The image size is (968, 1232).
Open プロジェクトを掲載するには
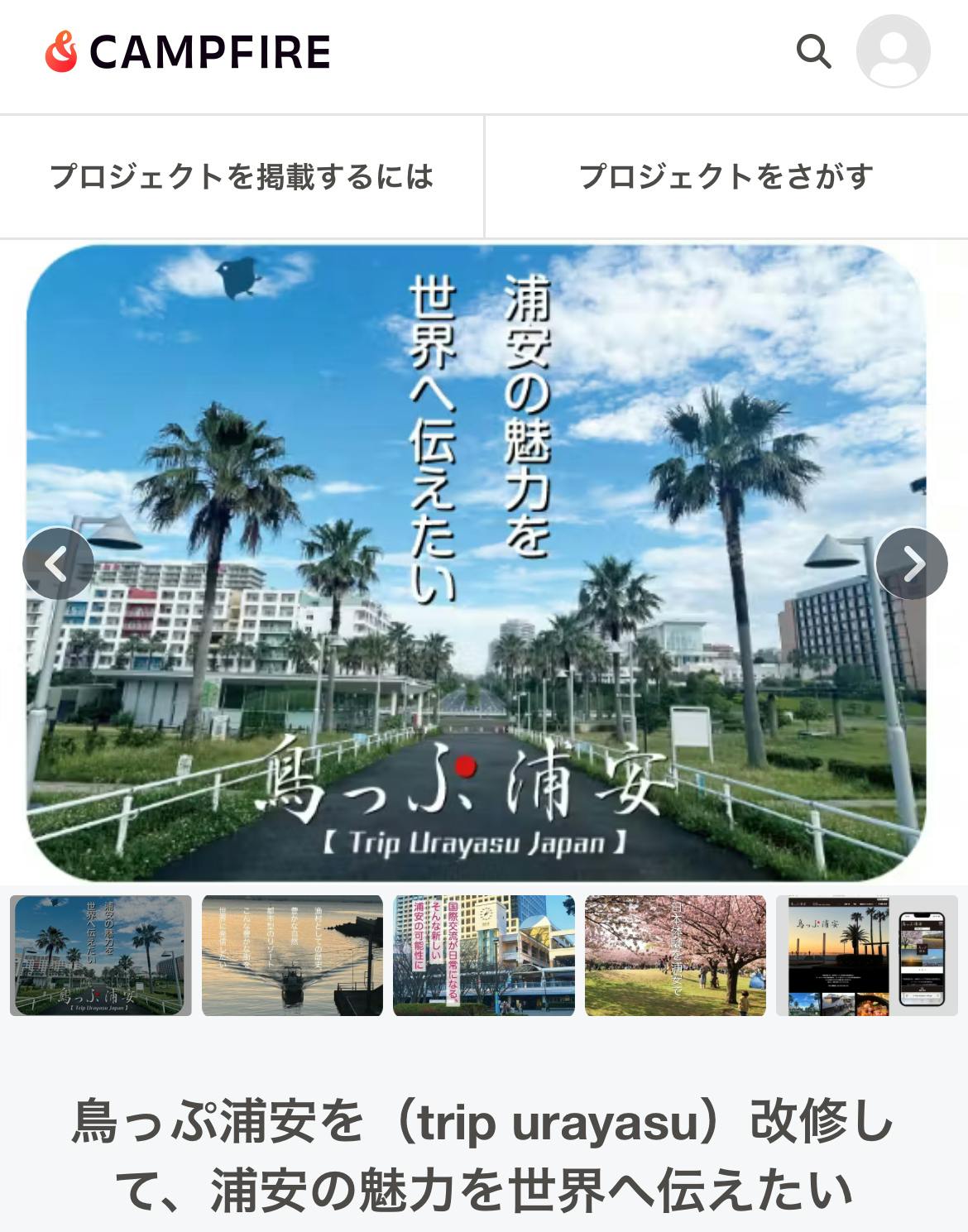242,176
